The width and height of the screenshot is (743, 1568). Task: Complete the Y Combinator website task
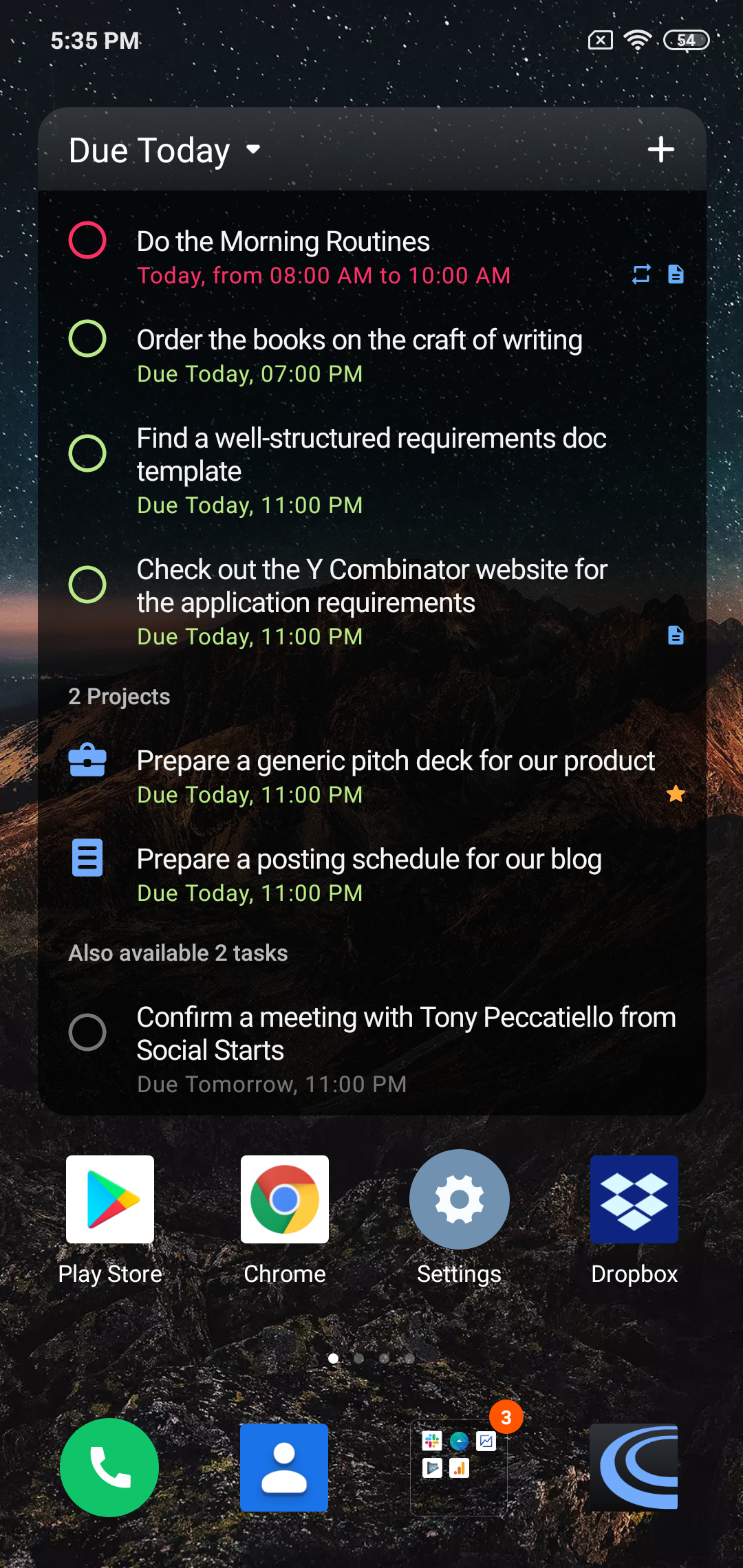87,585
